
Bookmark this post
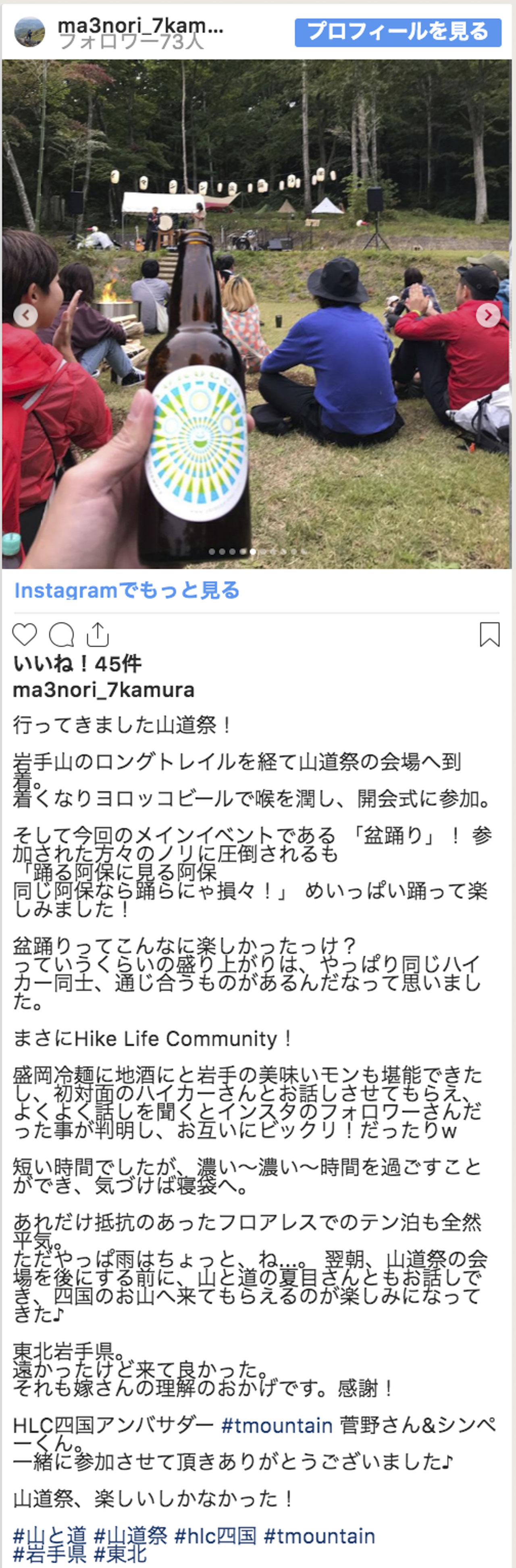pos(489,634)
